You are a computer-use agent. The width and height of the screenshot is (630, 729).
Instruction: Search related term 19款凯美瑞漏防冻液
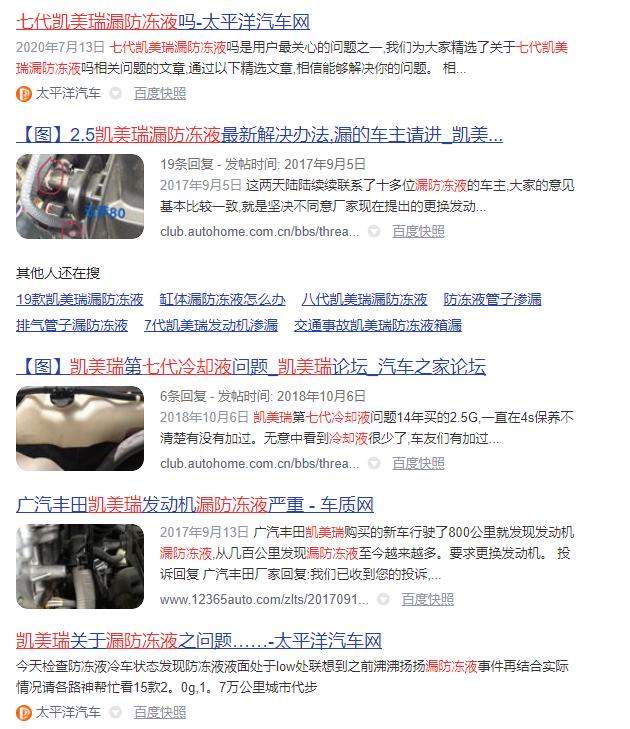(80, 299)
